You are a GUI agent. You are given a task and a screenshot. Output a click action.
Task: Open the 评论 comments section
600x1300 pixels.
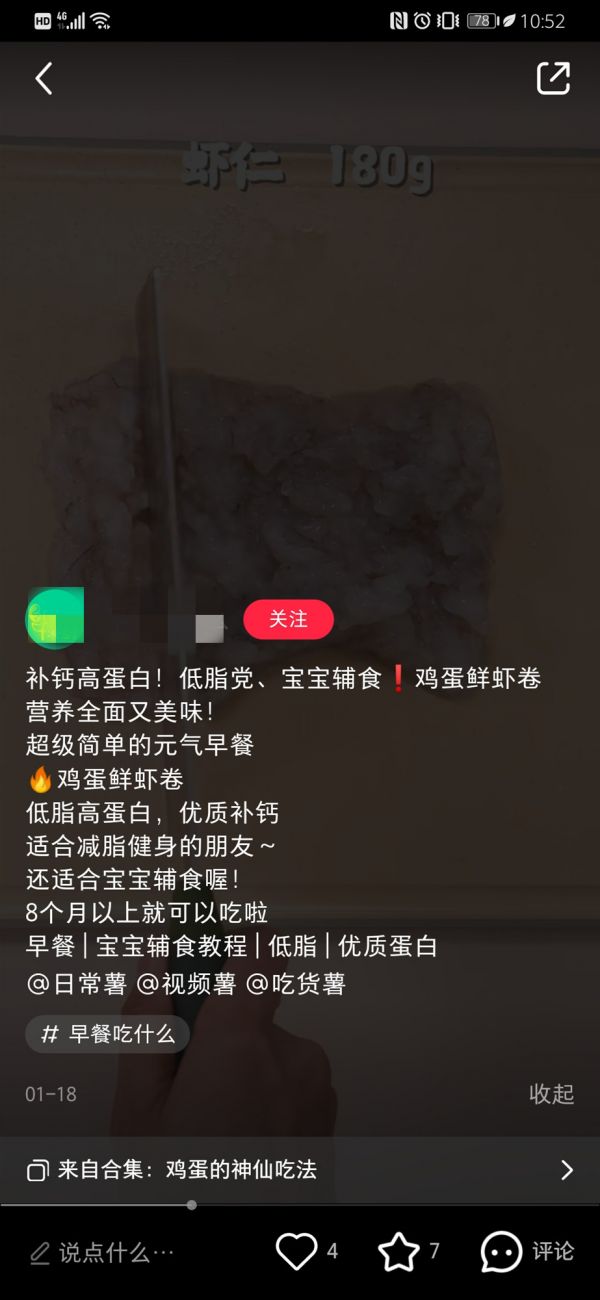(x=528, y=1251)
